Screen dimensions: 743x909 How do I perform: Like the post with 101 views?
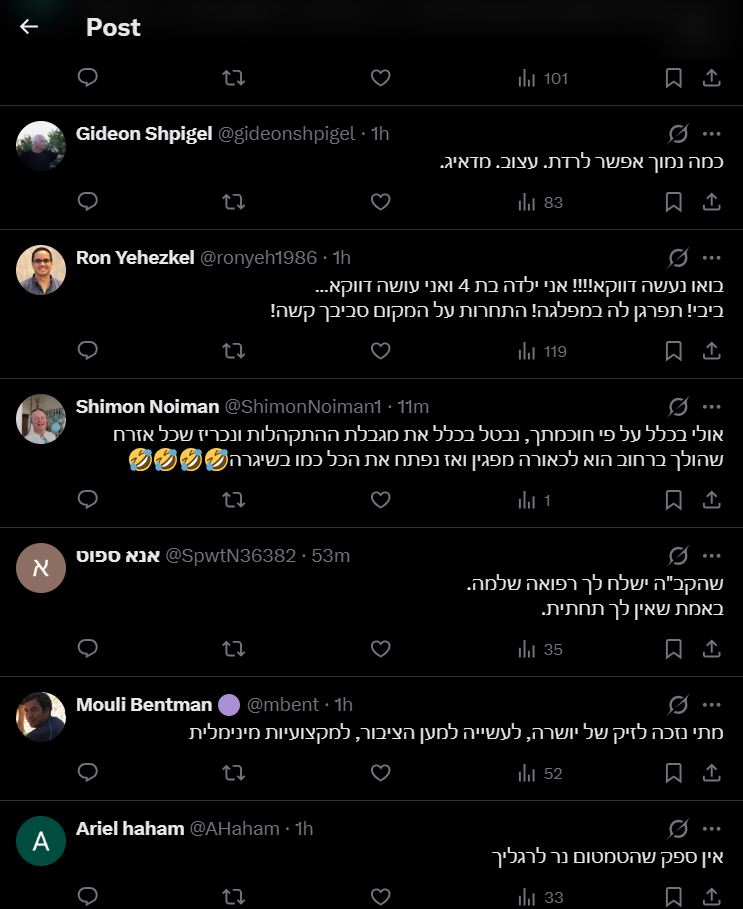tap(380, 78)
